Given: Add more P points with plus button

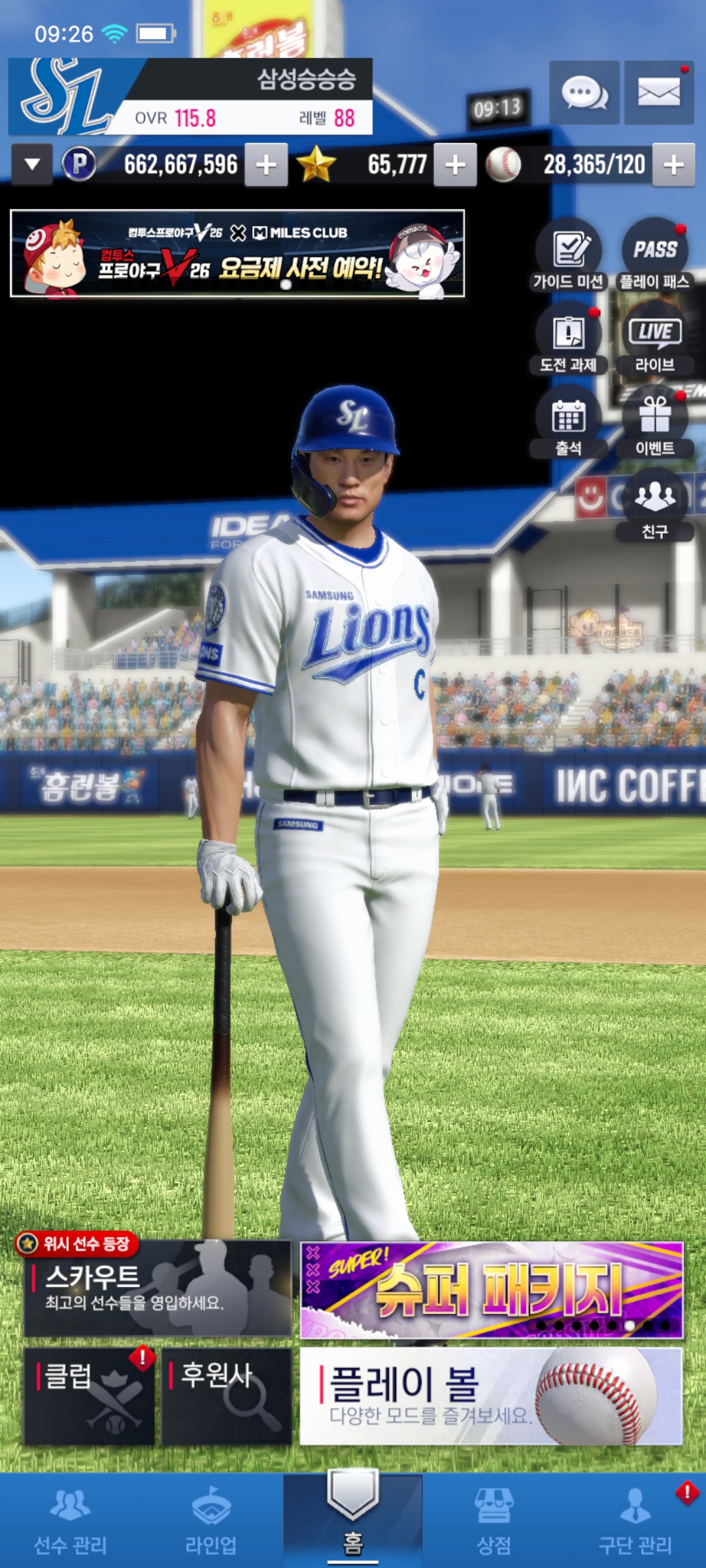Looking at the screenshot, I should [x=266, y=165].
